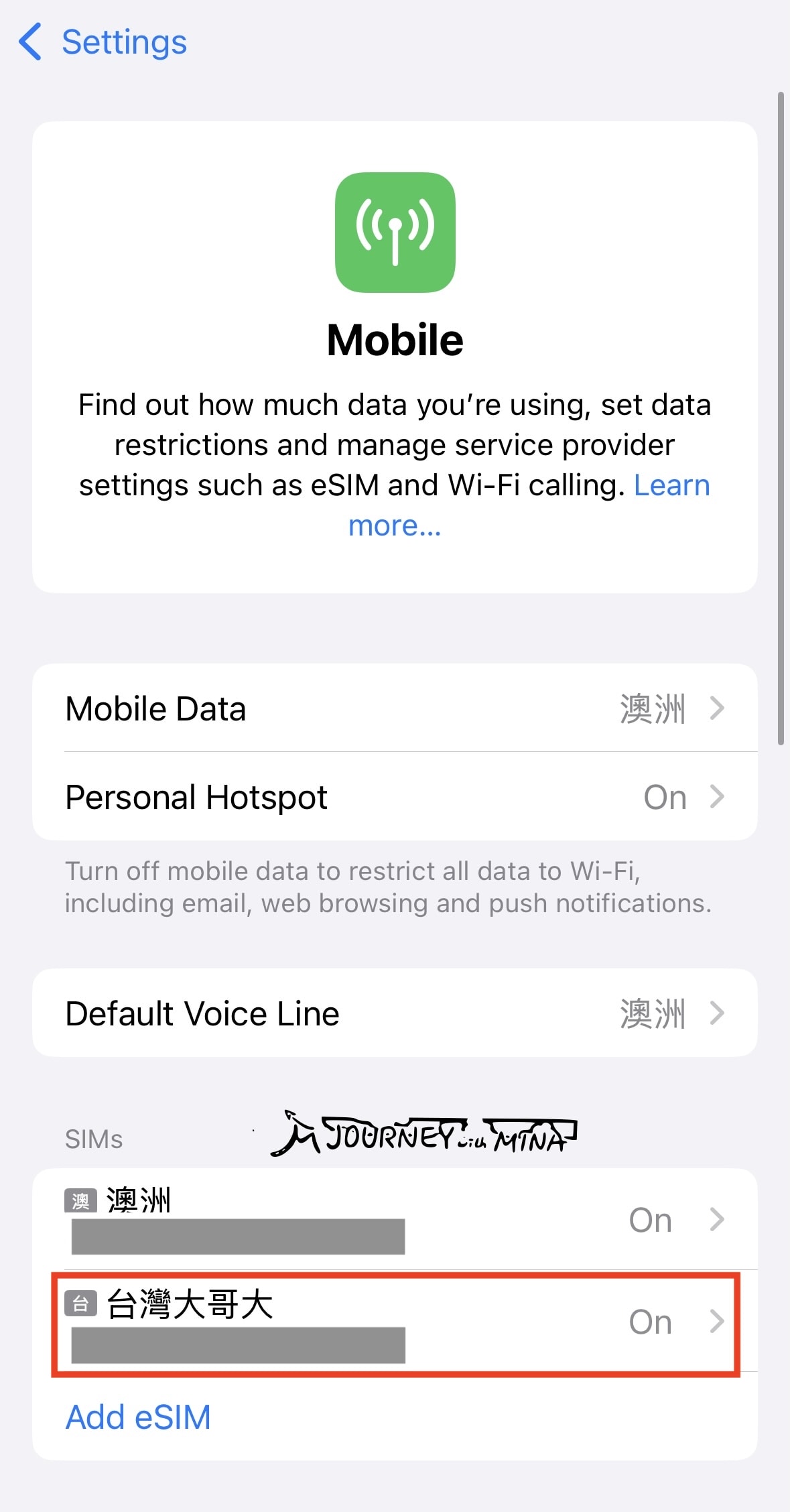The height and width of the screenshot is (1512, 790).
Task: Change the Default Voice Line
Action: [x=395, y=1013]
